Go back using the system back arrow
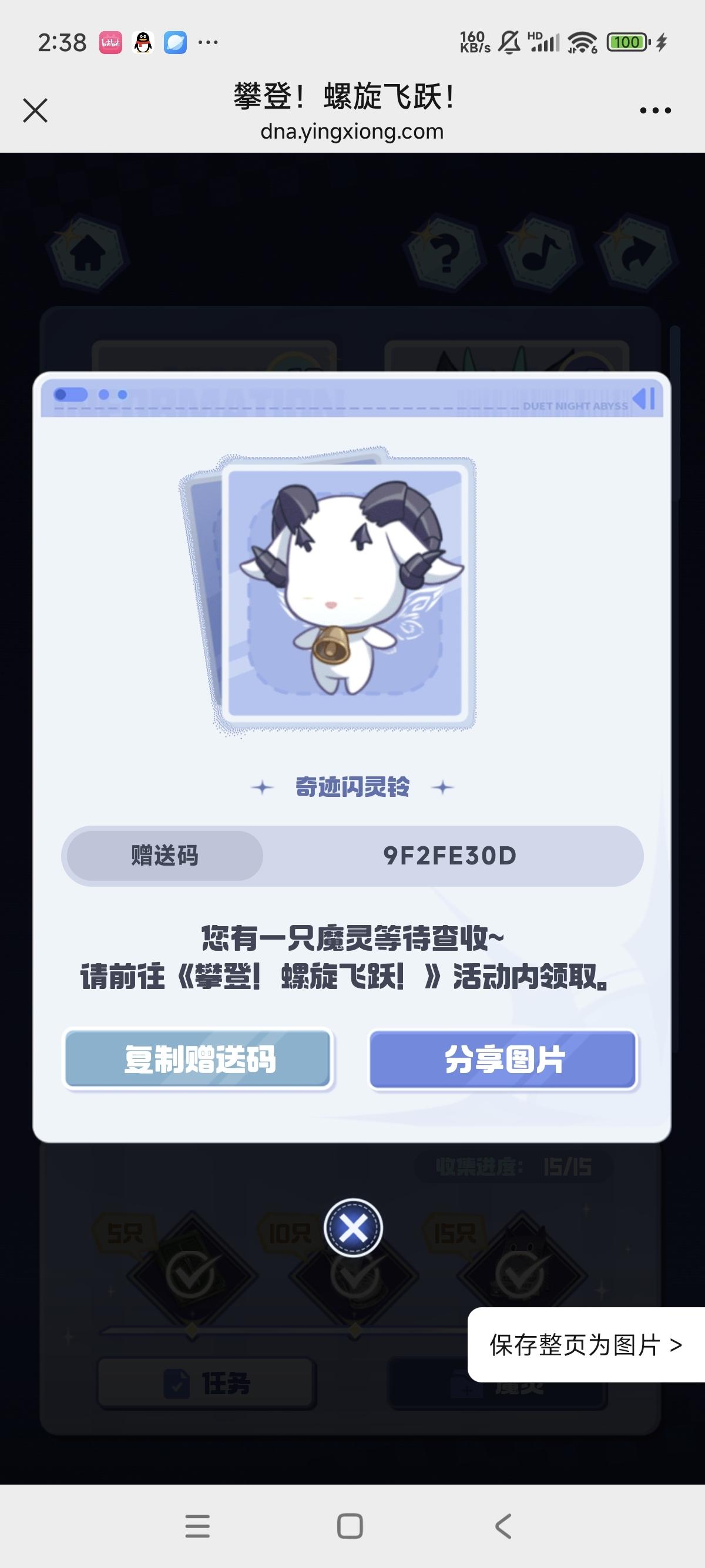The image size is (705, 1568). click(x=503, y=1526)
